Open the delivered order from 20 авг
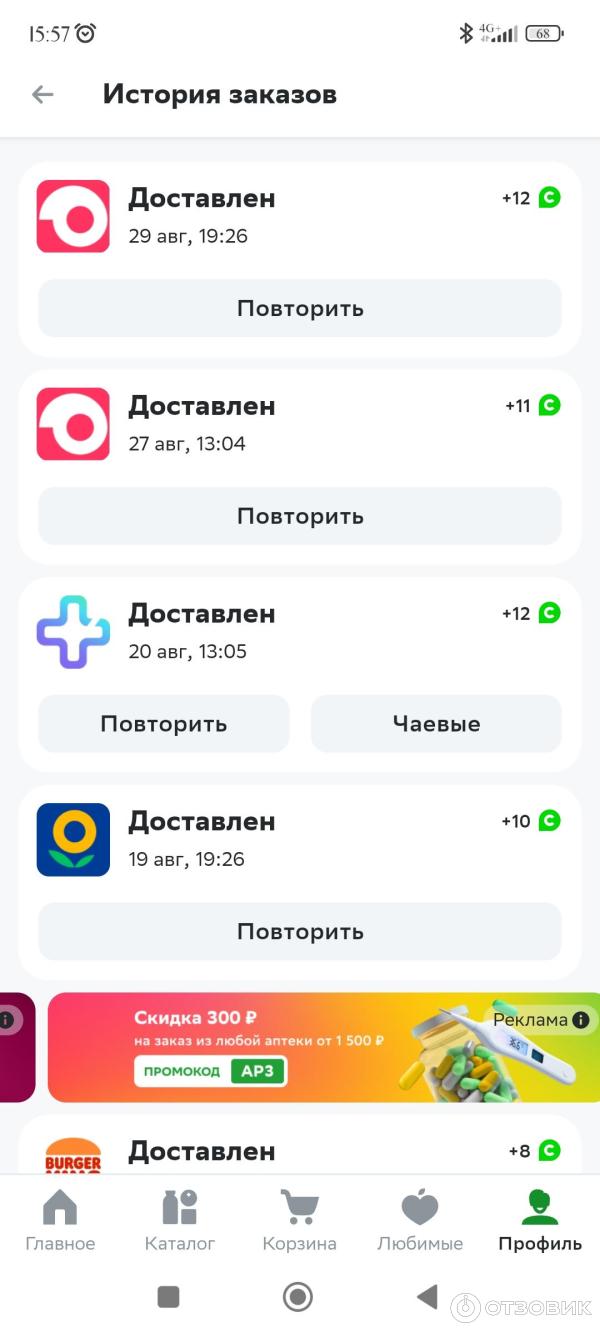Screen dimensions: 600x1333 300,632
